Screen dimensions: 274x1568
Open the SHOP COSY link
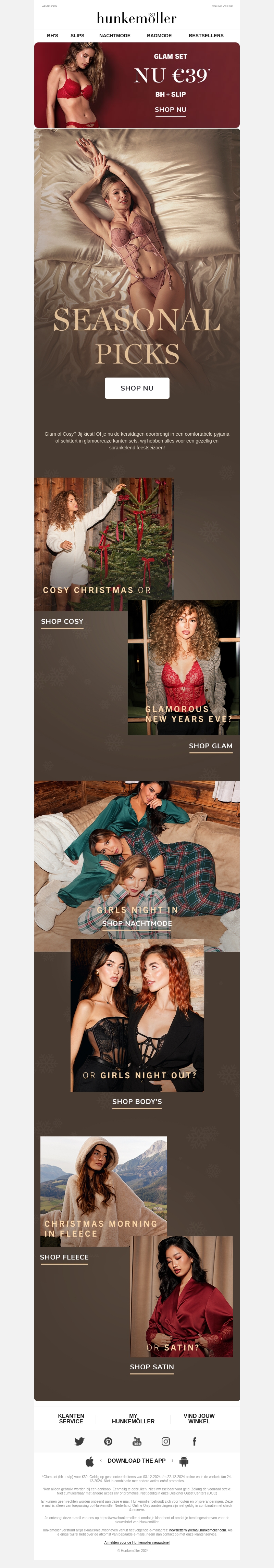(x=62, y=621)
